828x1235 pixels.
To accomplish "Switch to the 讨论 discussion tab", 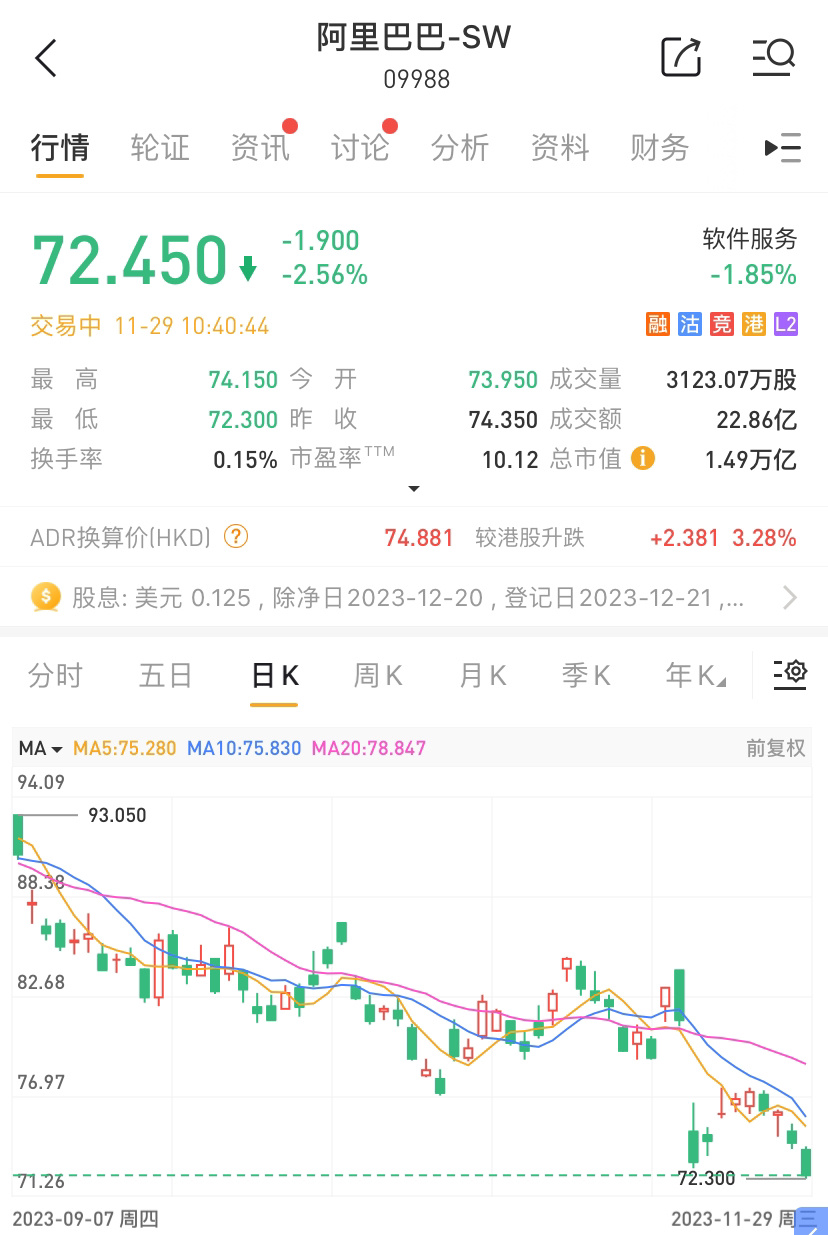I will tap(359, 148).
